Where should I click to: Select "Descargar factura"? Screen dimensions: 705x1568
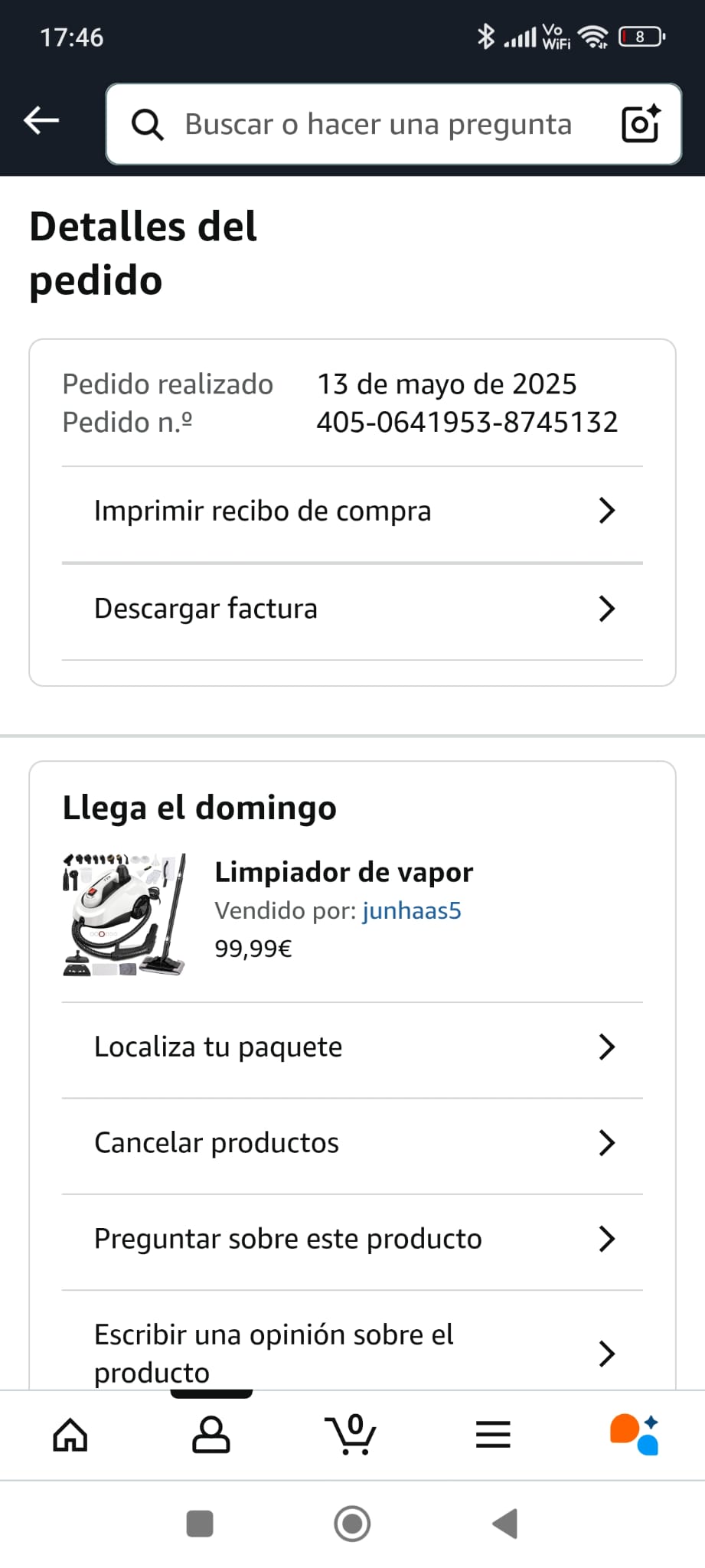tap(352, 609)
